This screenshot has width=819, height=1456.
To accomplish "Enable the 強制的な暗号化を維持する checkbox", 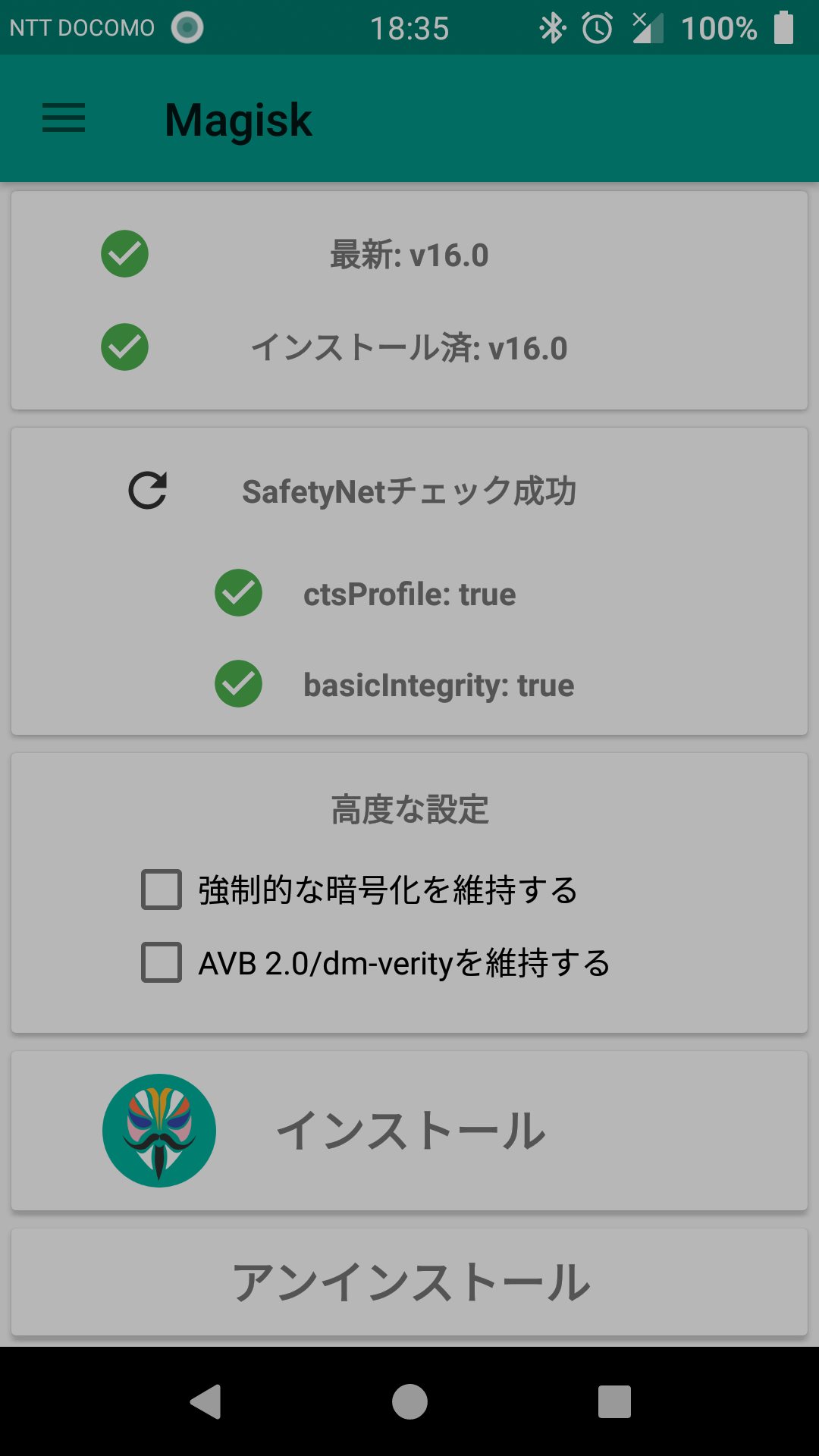I will [x=162, y=890].
